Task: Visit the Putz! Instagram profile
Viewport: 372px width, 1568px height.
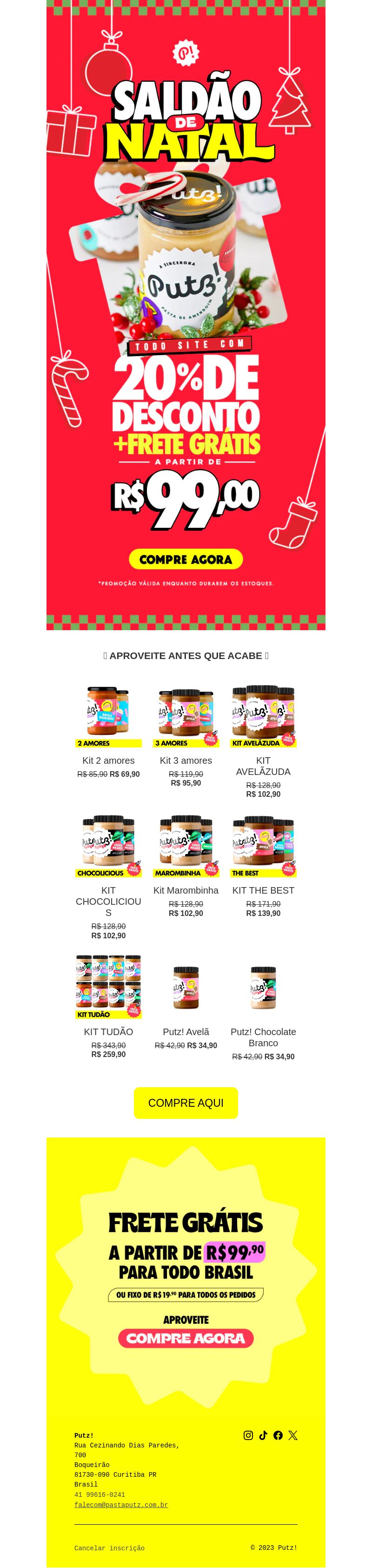Action: coord(248,1435)
